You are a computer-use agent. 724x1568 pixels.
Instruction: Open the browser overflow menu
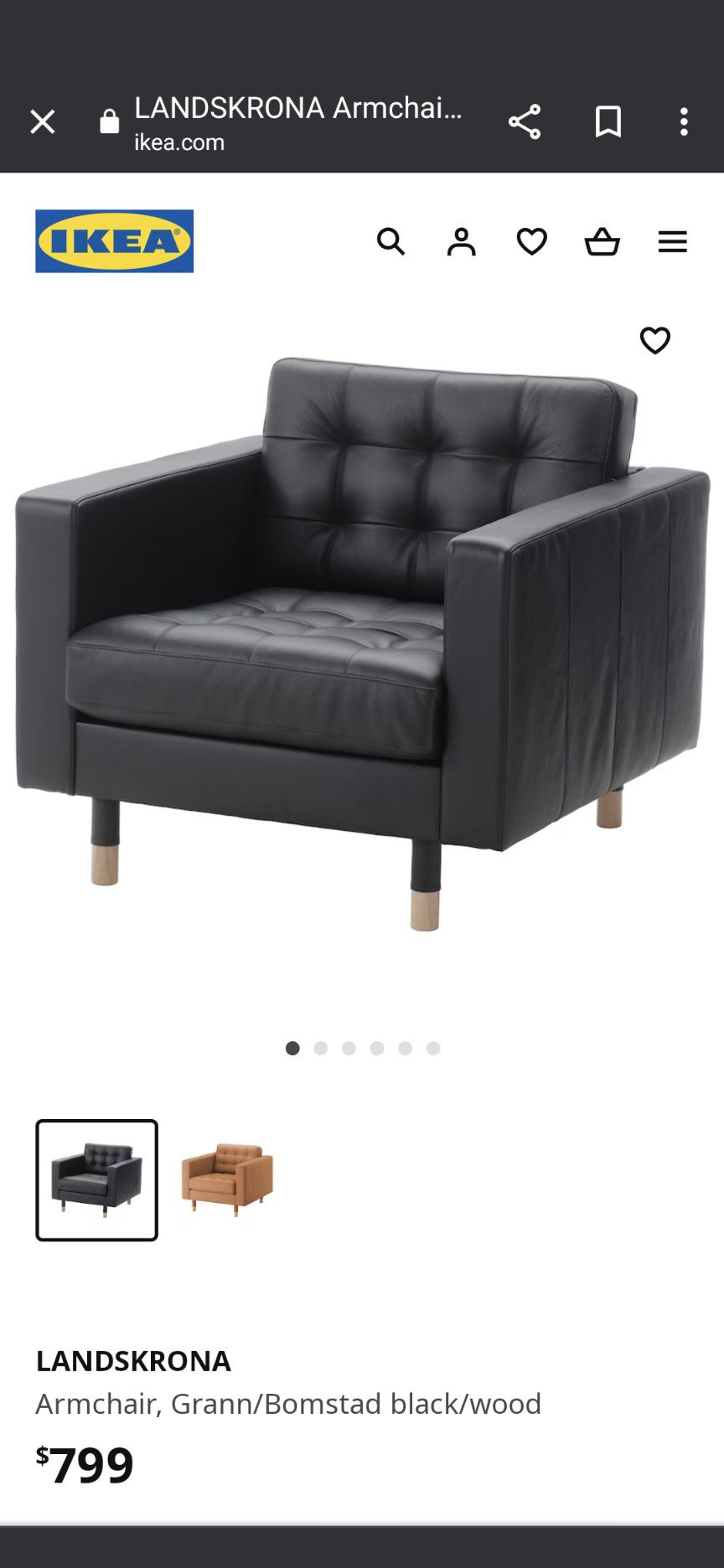point(684,122)
